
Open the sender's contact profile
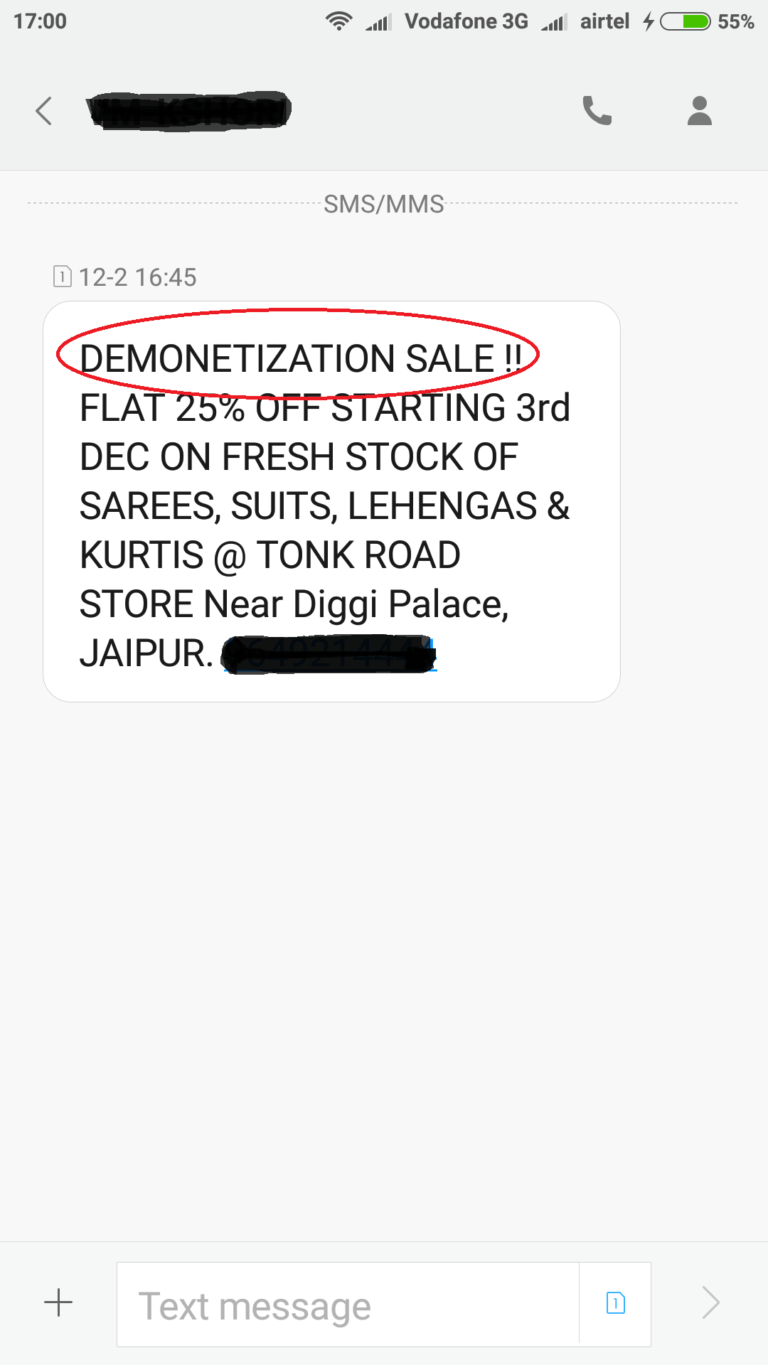pos(699,111)
